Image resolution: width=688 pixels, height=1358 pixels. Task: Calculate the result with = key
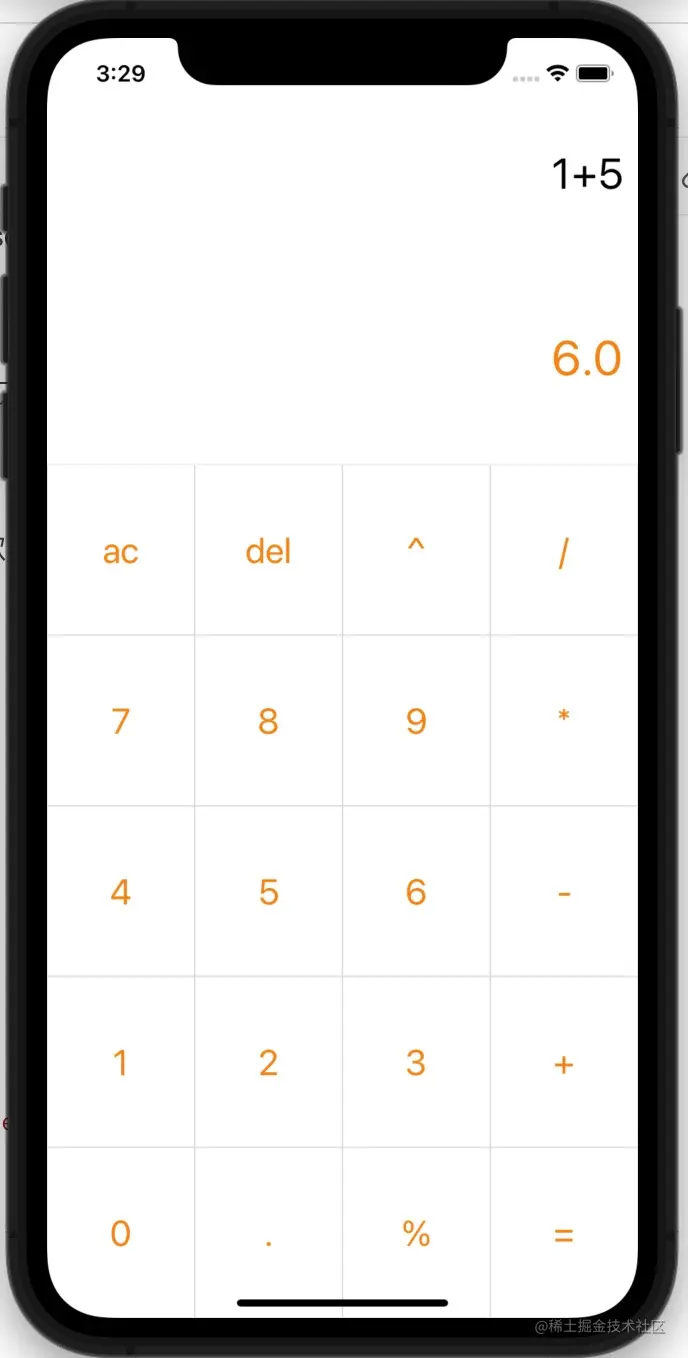[564, 1233]
